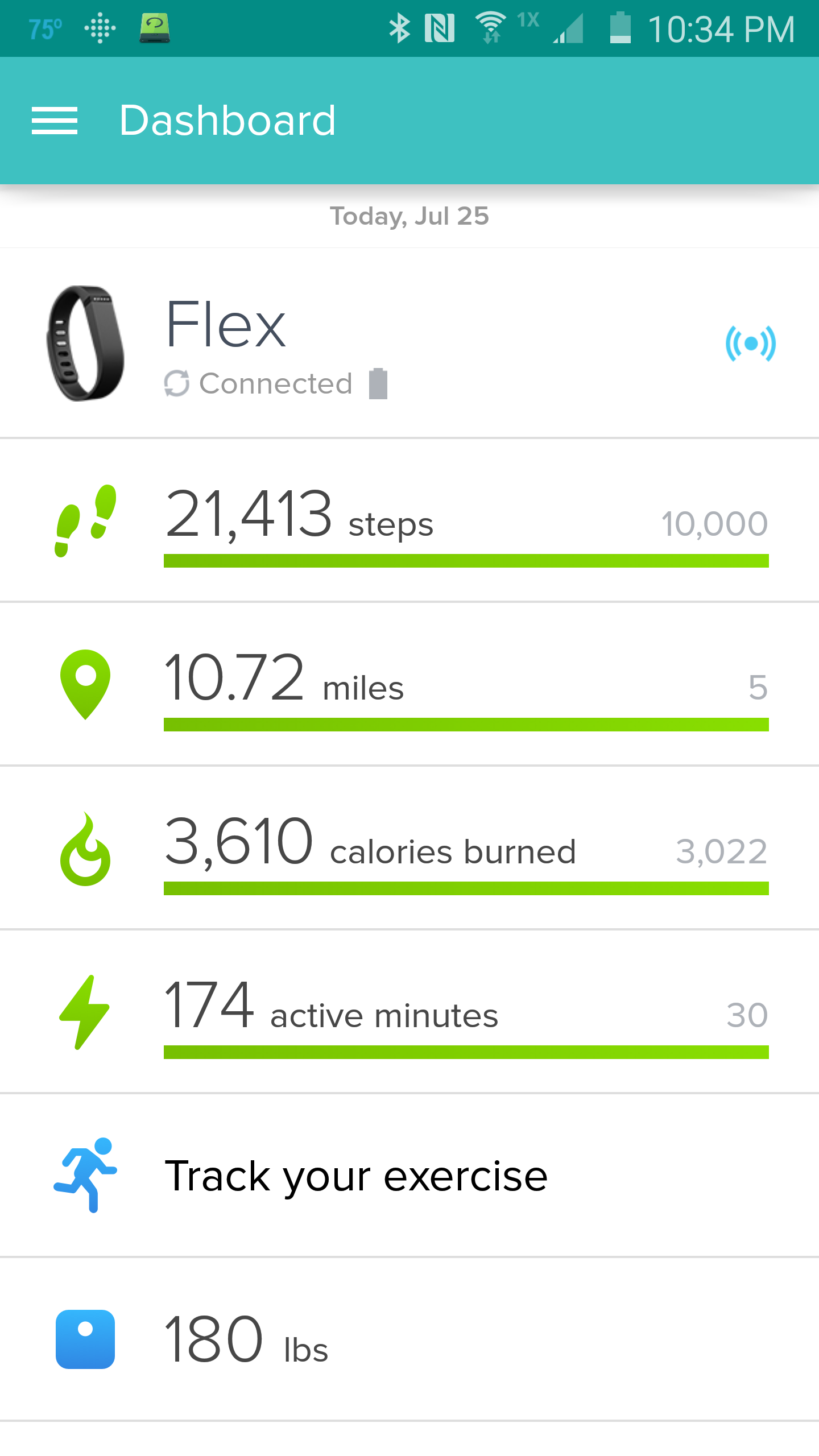
Task: Select Track your exercise
Action: click(x=409, y=1176)
